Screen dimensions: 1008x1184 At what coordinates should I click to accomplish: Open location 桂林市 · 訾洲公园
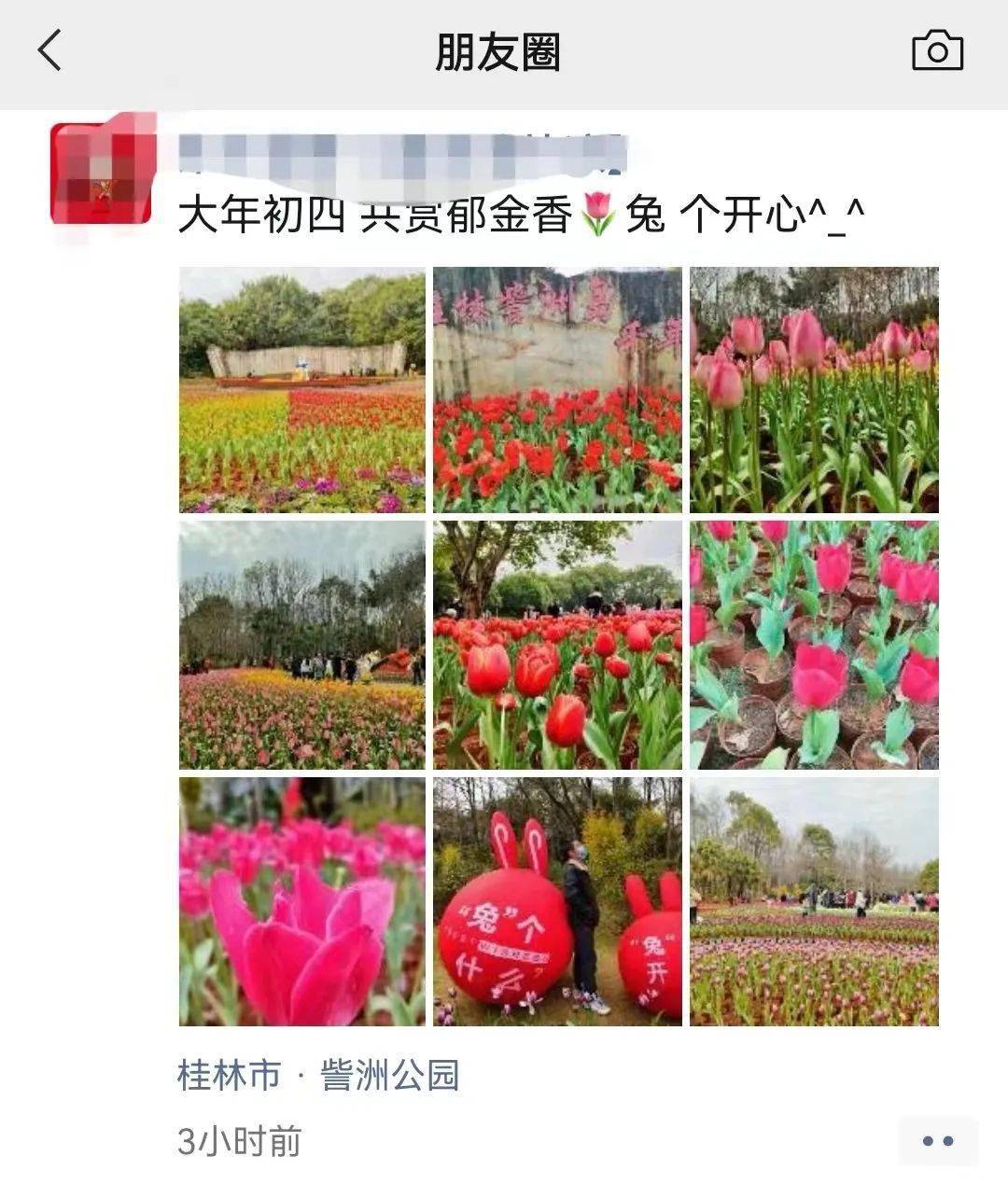318,1075
